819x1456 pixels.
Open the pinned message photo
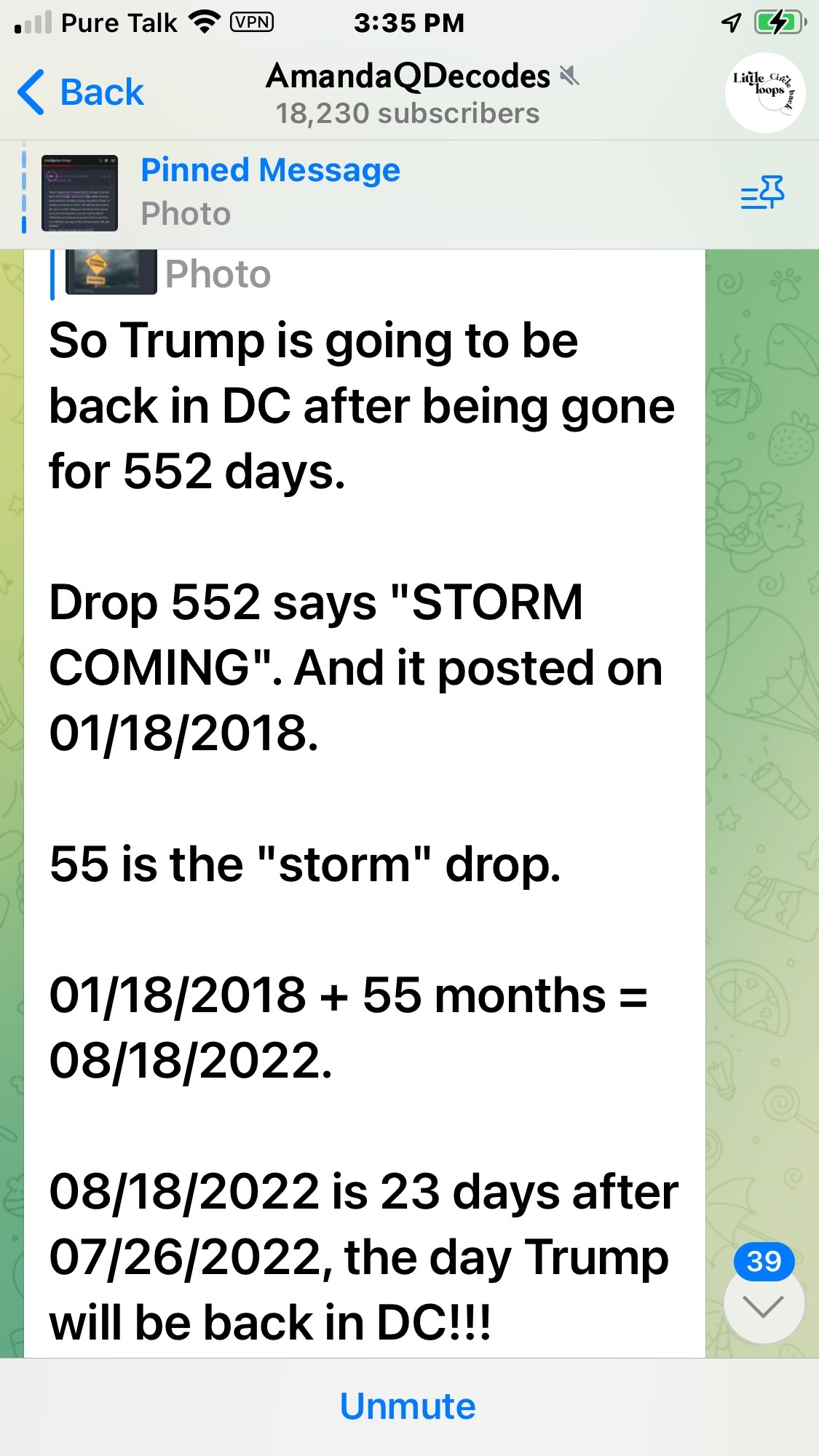(x=79, y=193)
